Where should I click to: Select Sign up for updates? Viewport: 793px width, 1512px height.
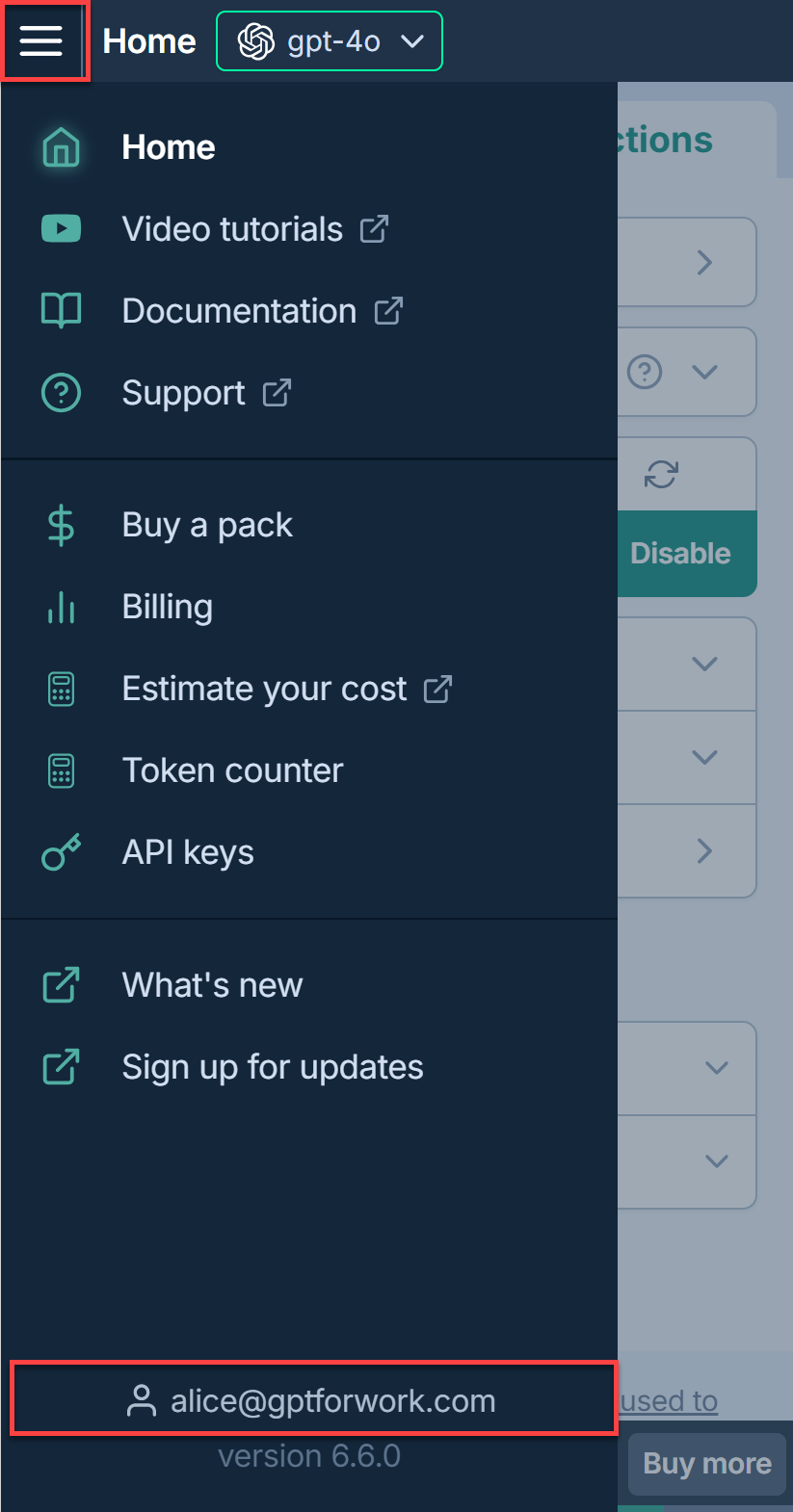coord(308,1068)
